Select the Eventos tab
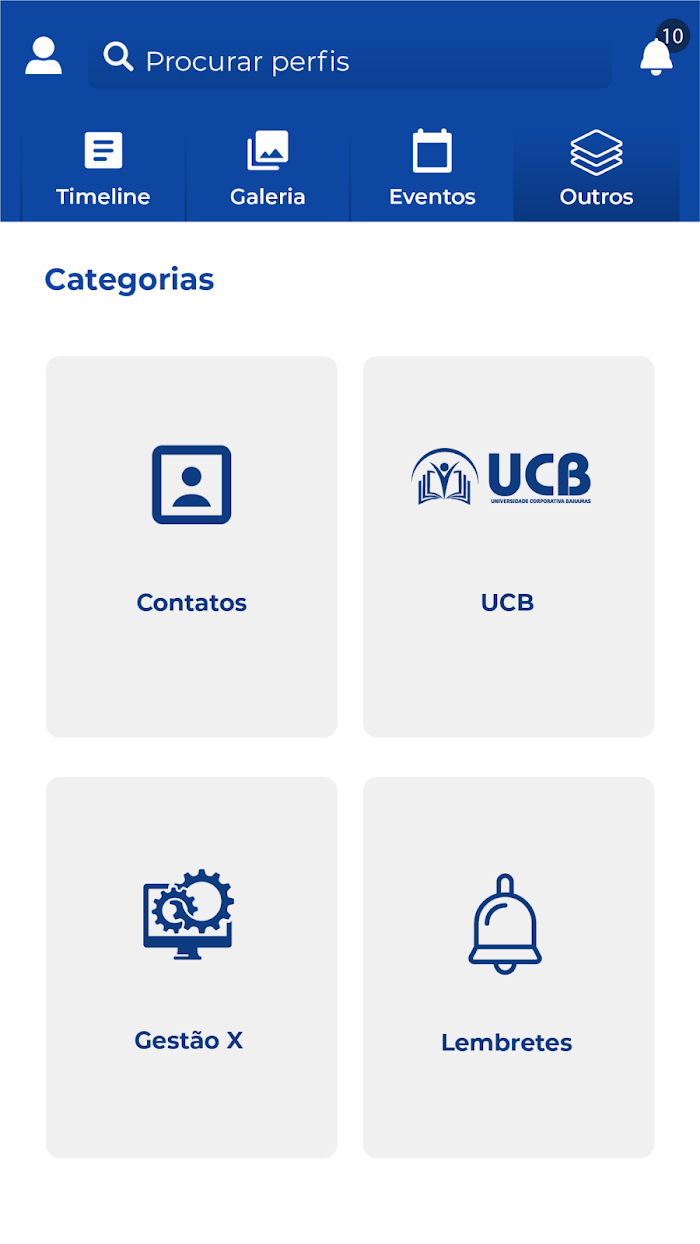 point(432,170)
